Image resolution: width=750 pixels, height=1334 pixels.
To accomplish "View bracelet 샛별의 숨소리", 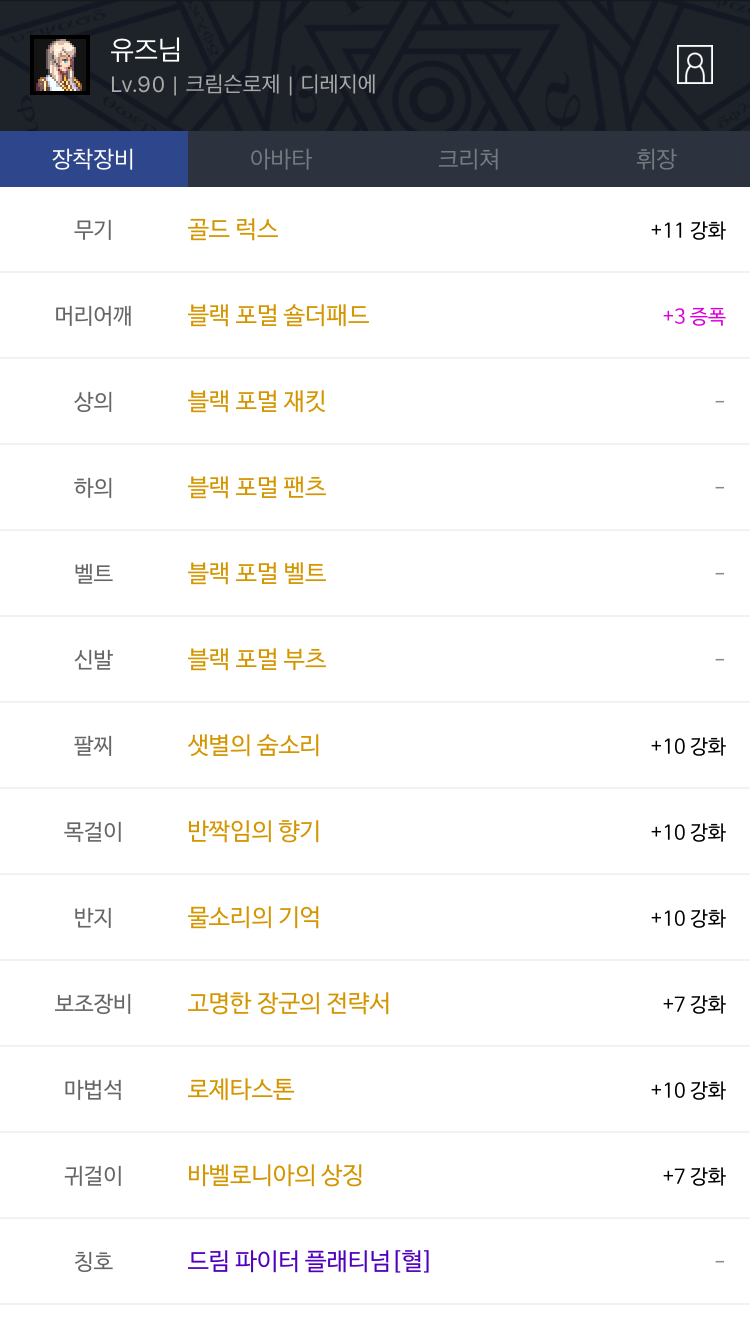I will [254, 745].
